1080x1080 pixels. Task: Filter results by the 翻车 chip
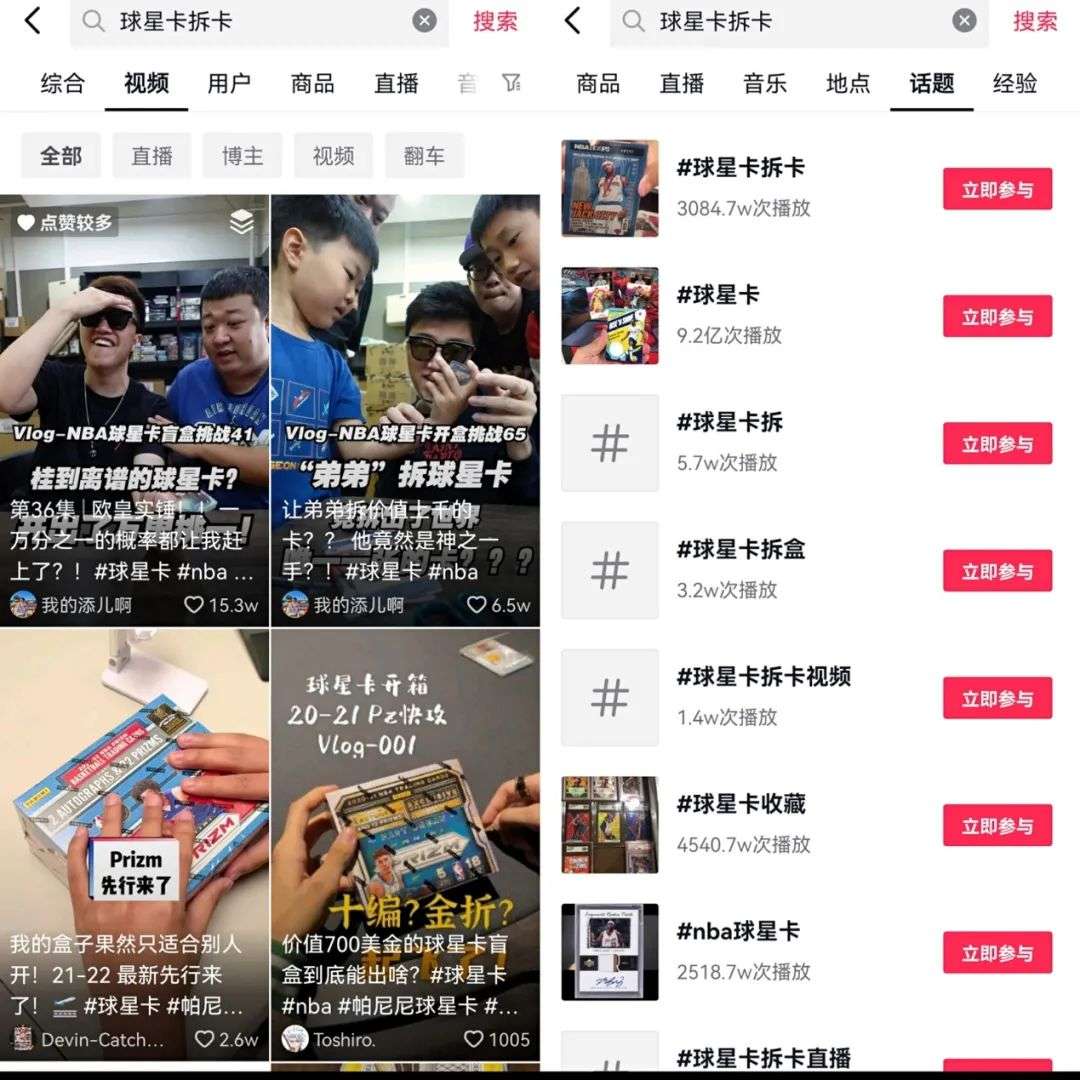424,156
